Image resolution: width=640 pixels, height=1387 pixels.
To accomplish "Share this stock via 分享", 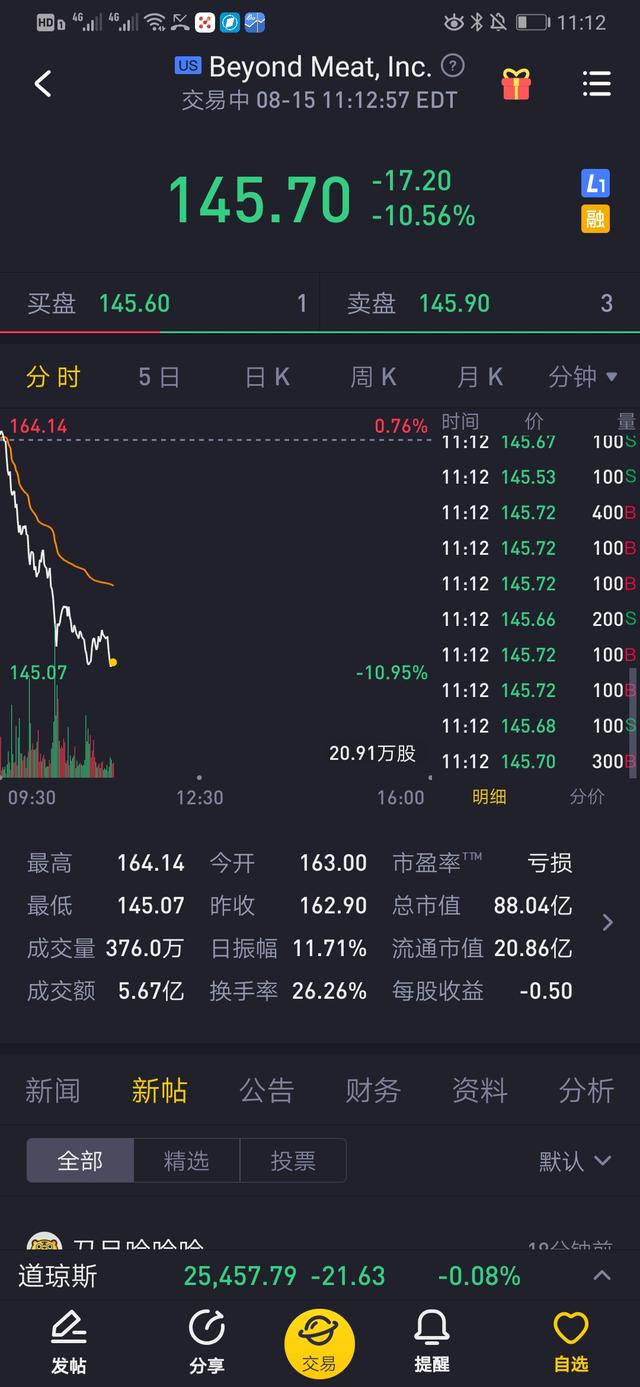I will (207, 1342).
